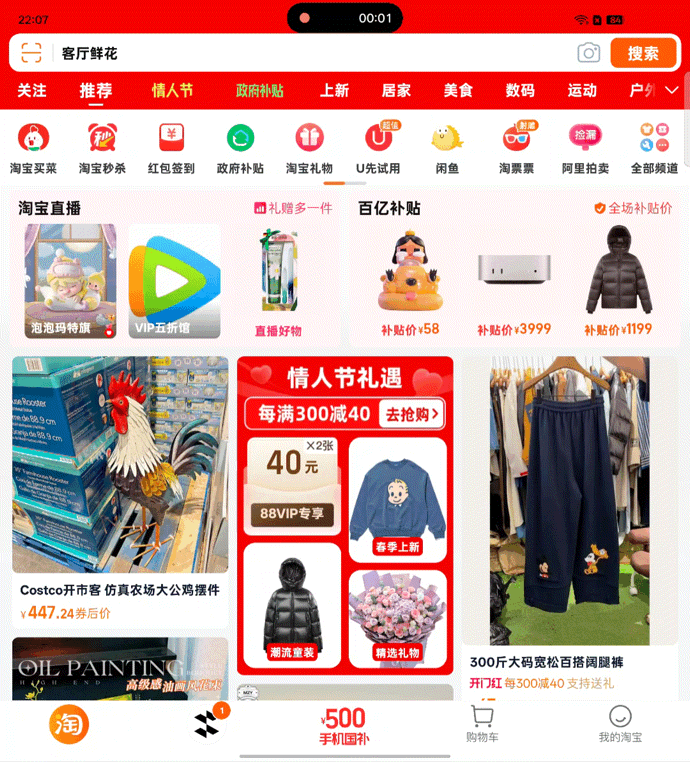Go to the 我的淘宝 tab
Image resolution: width=690 pixels, height=762 pixels.
coord(620,724)
